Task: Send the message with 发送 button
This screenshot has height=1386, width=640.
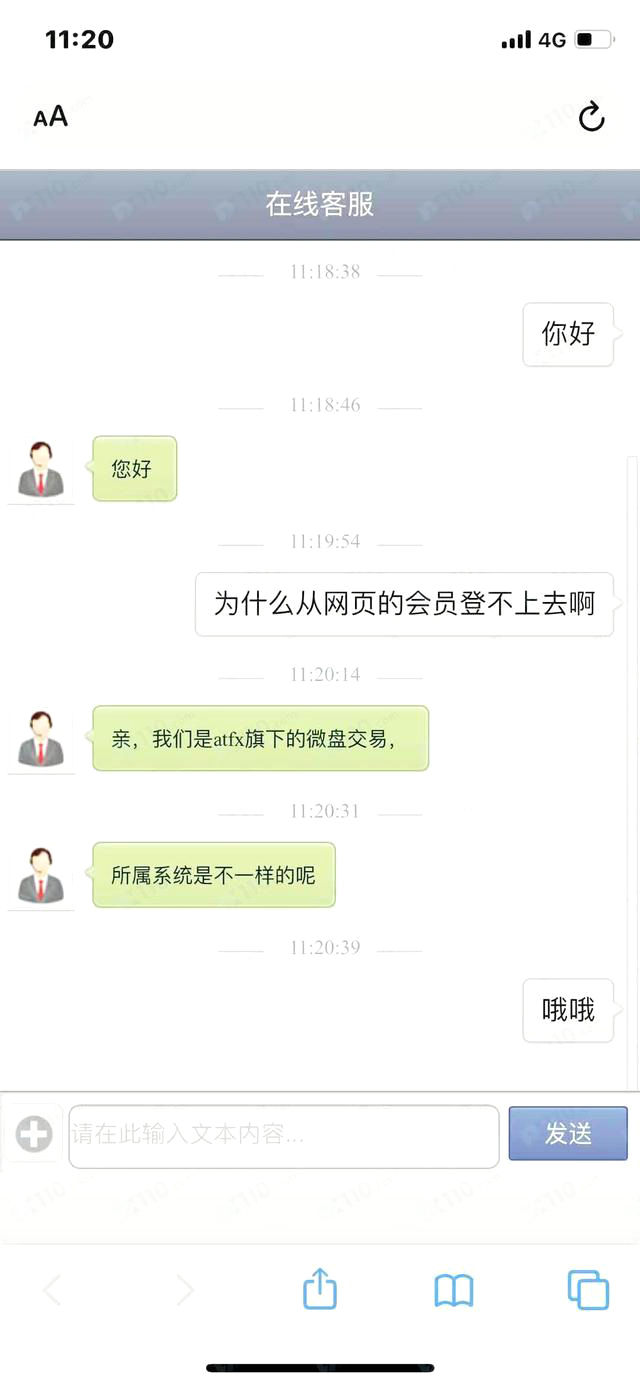Action: point(568,1133)
